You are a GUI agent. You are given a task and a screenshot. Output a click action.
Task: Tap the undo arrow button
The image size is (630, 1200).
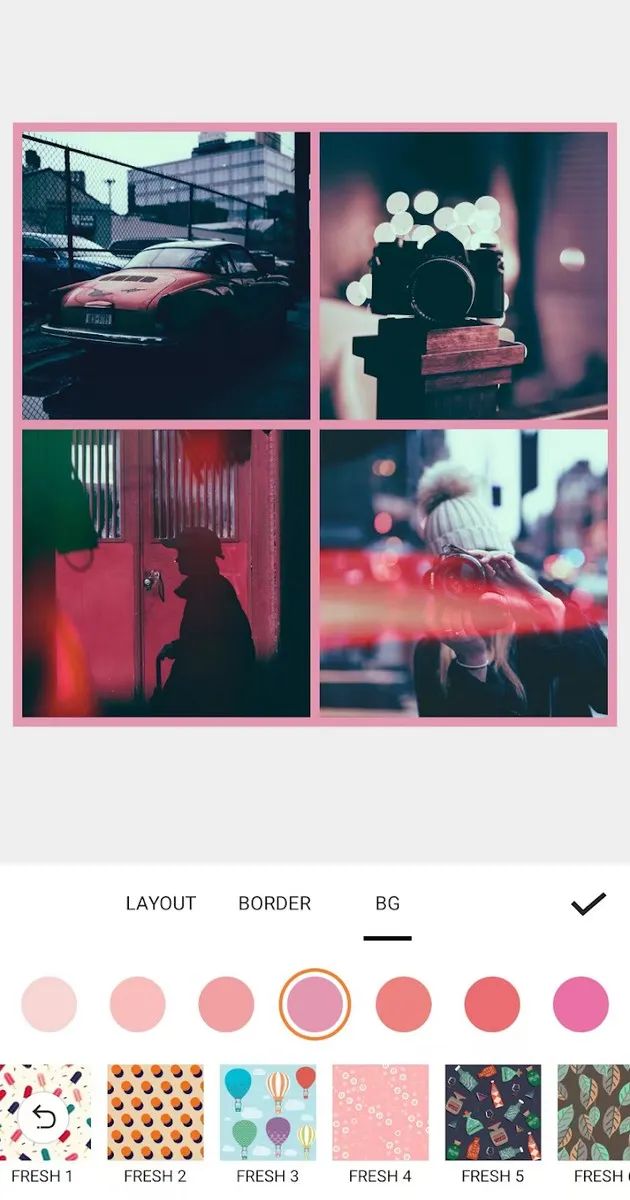pos(45,1117)
